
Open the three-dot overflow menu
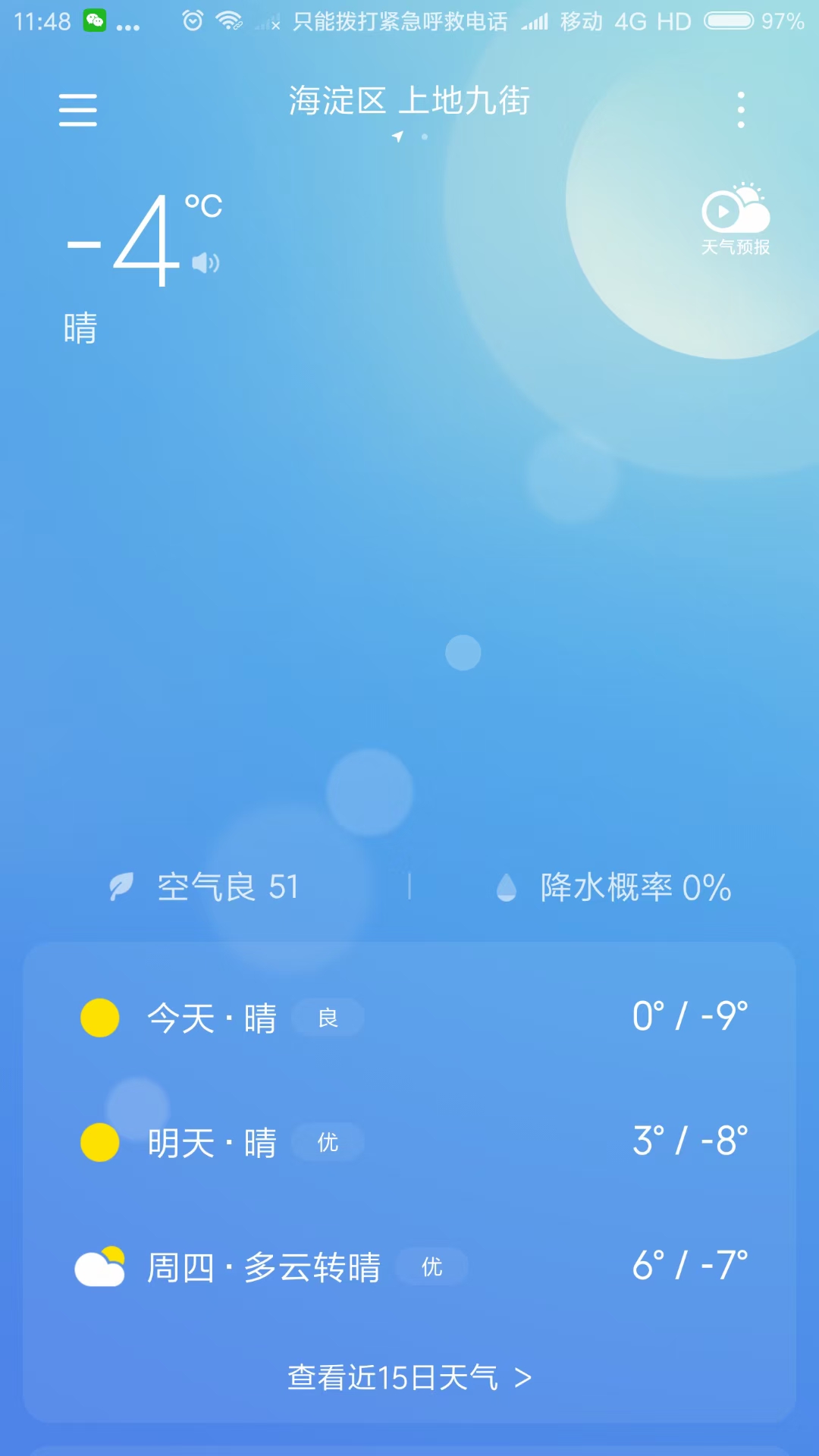coord(741,110)
